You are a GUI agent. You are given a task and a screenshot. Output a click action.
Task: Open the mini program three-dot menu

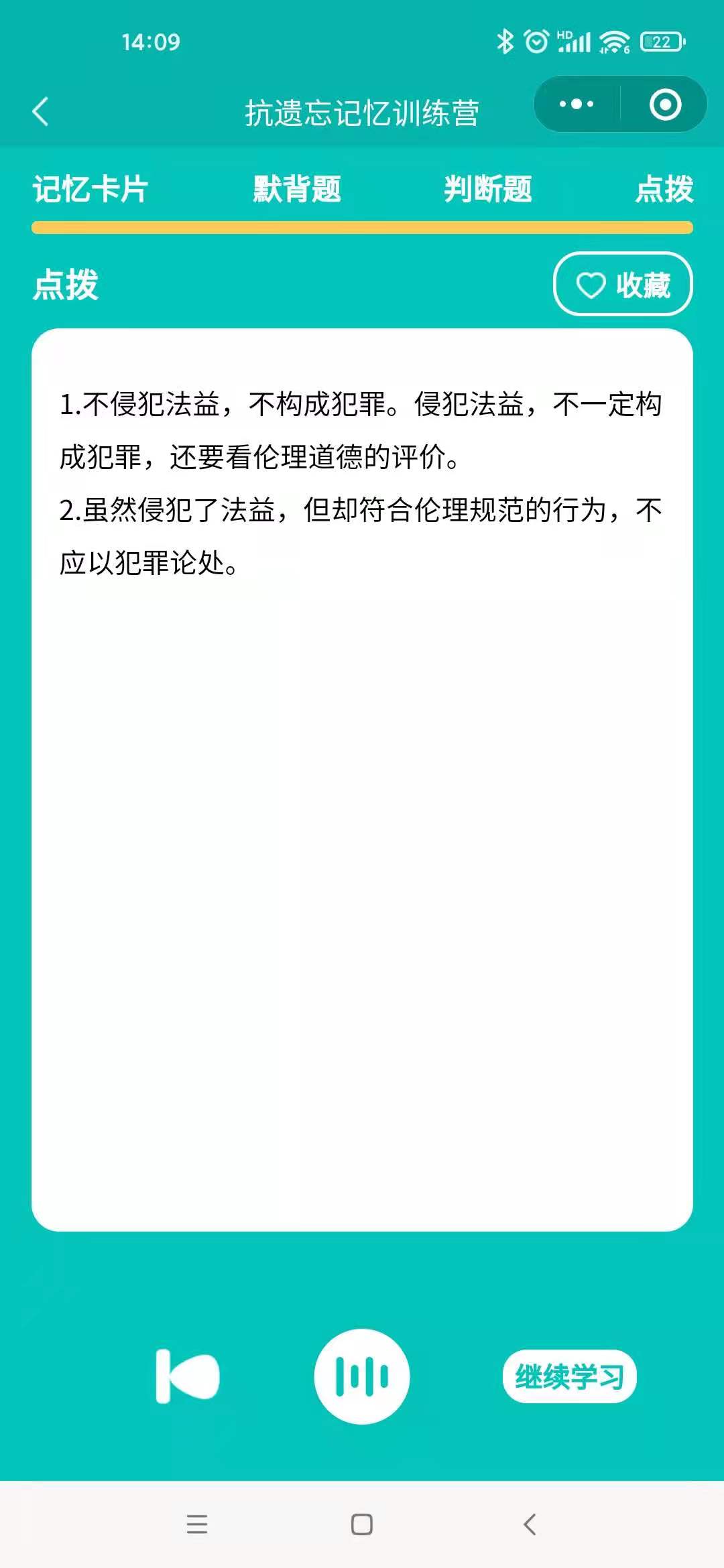577,105
